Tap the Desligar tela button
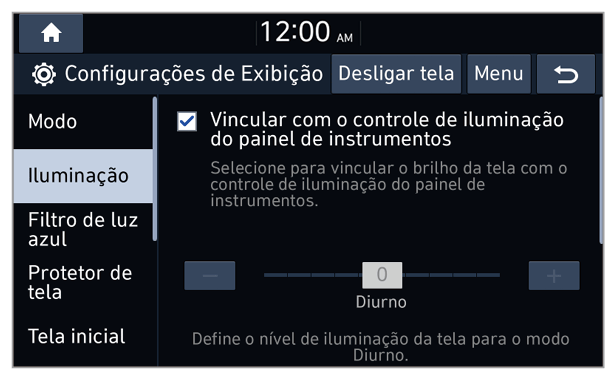This screenshot has height=378, width=614. tap(396, 74)
